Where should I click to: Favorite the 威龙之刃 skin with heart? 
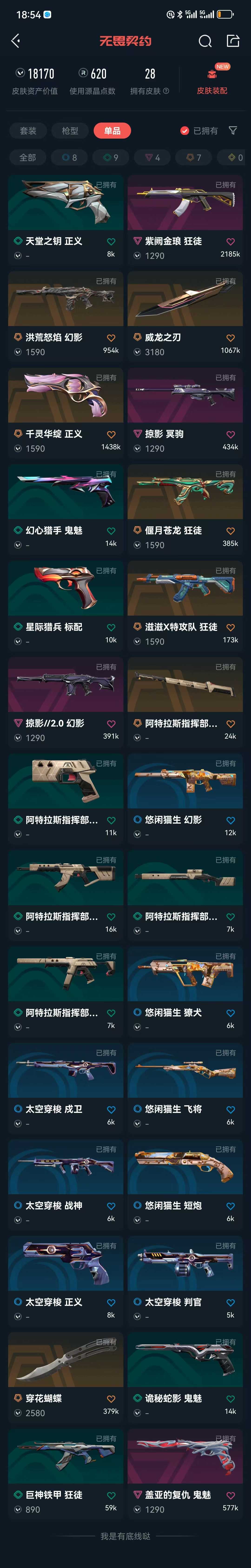point(230,338)
